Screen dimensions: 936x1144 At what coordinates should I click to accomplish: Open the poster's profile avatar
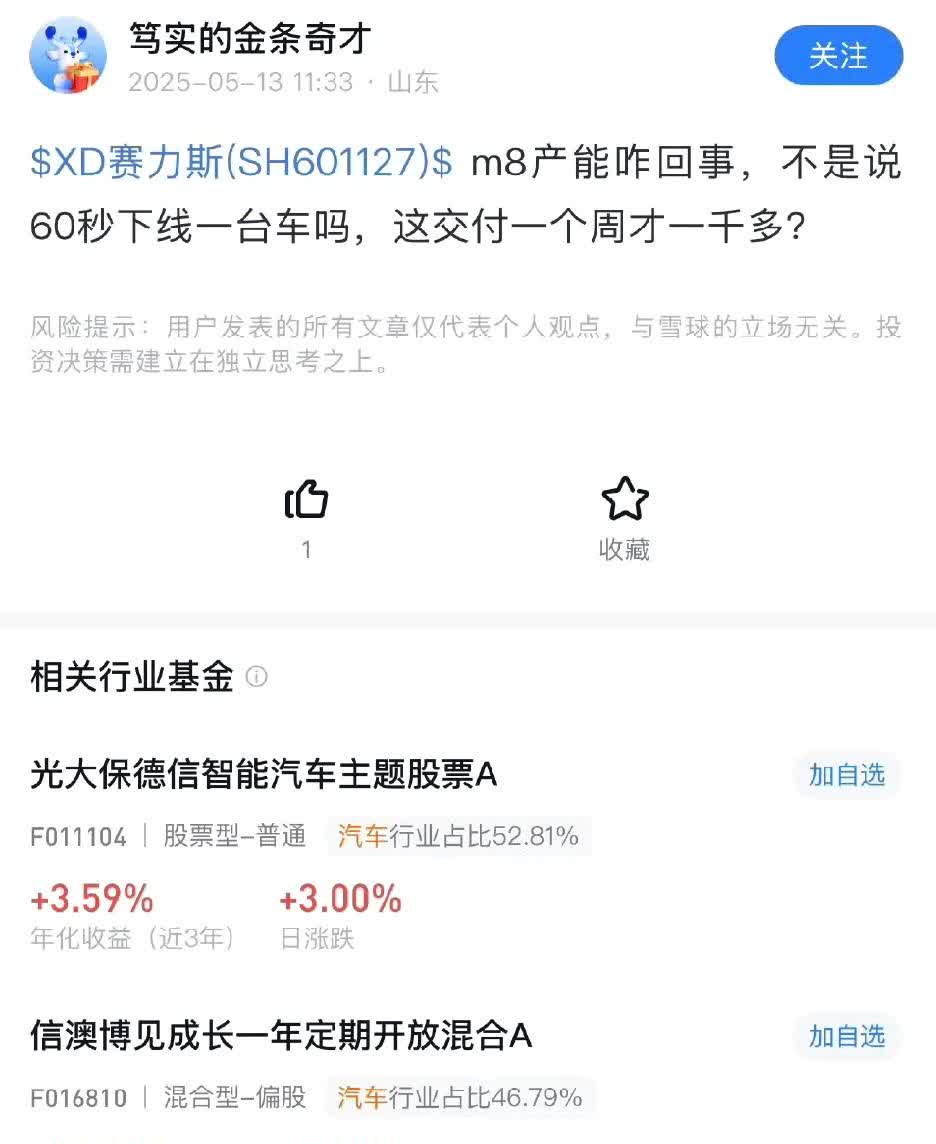67,56
